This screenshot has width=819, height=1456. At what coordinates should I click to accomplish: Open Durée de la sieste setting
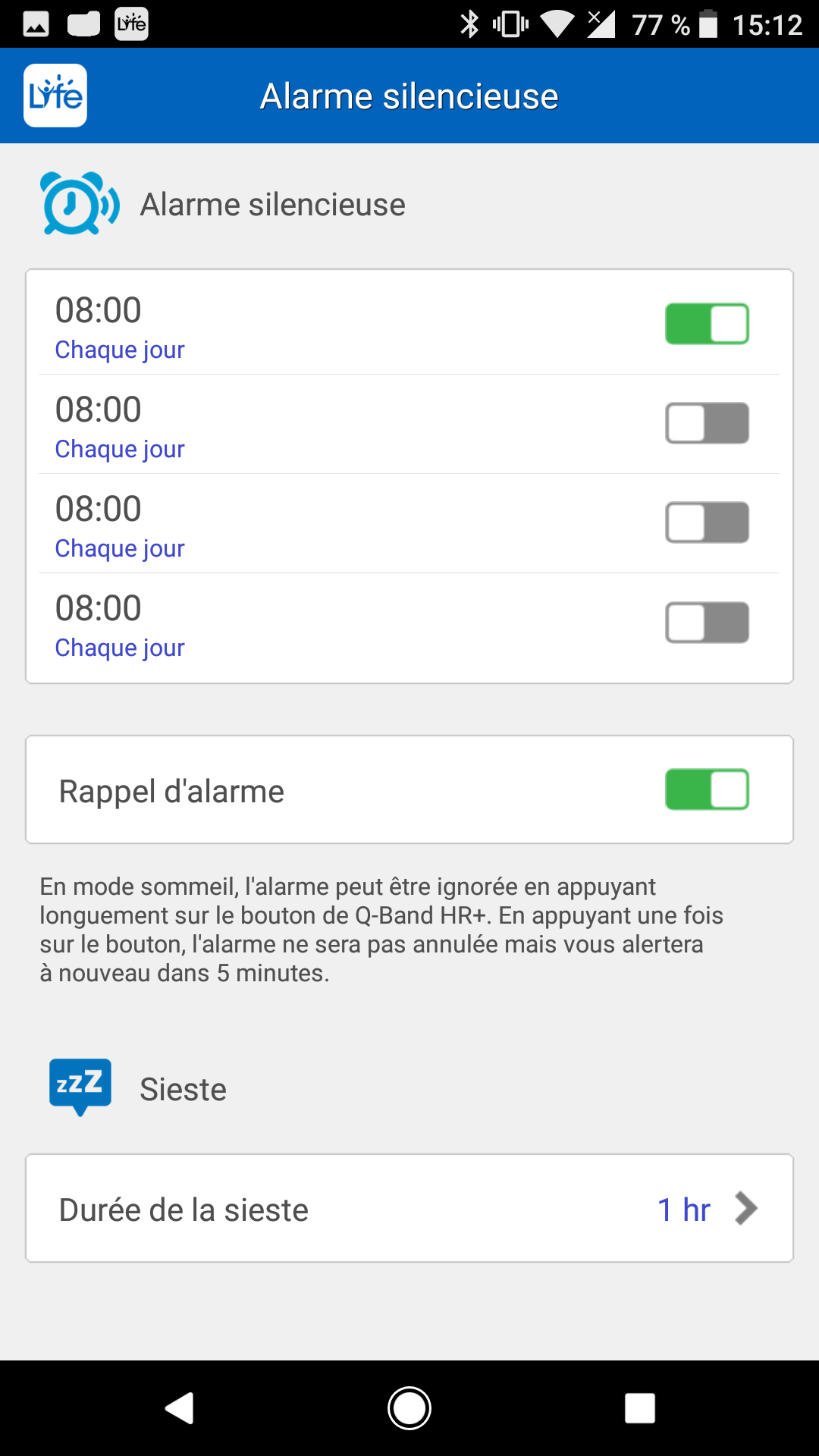409,1209
